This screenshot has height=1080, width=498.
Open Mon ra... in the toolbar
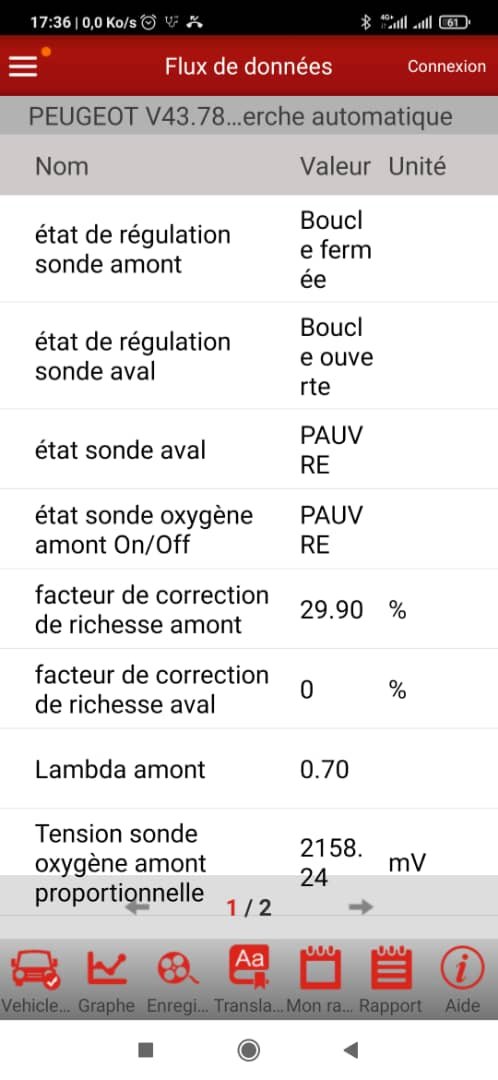320,982
